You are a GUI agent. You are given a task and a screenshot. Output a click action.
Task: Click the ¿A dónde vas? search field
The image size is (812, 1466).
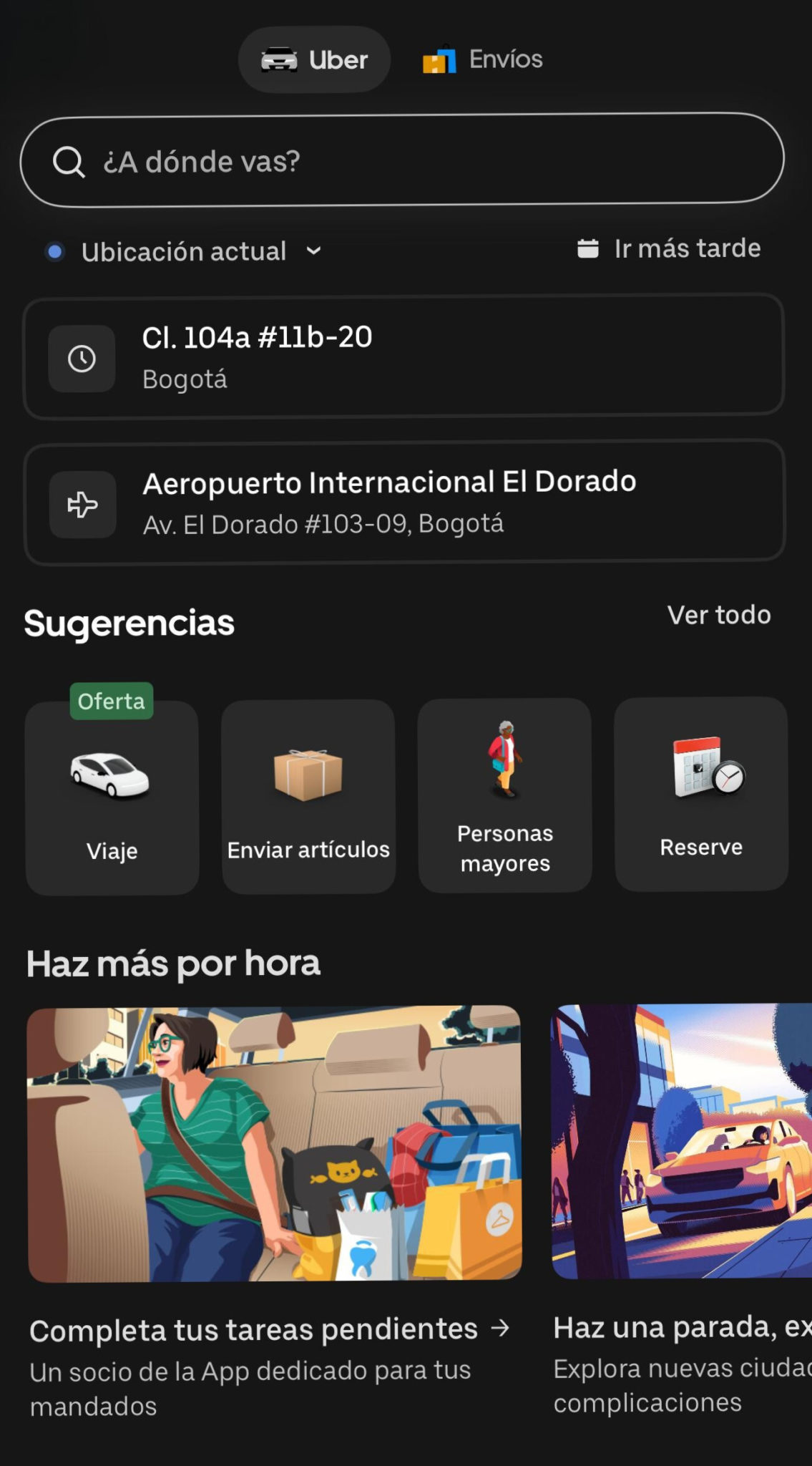pos(406,162)
